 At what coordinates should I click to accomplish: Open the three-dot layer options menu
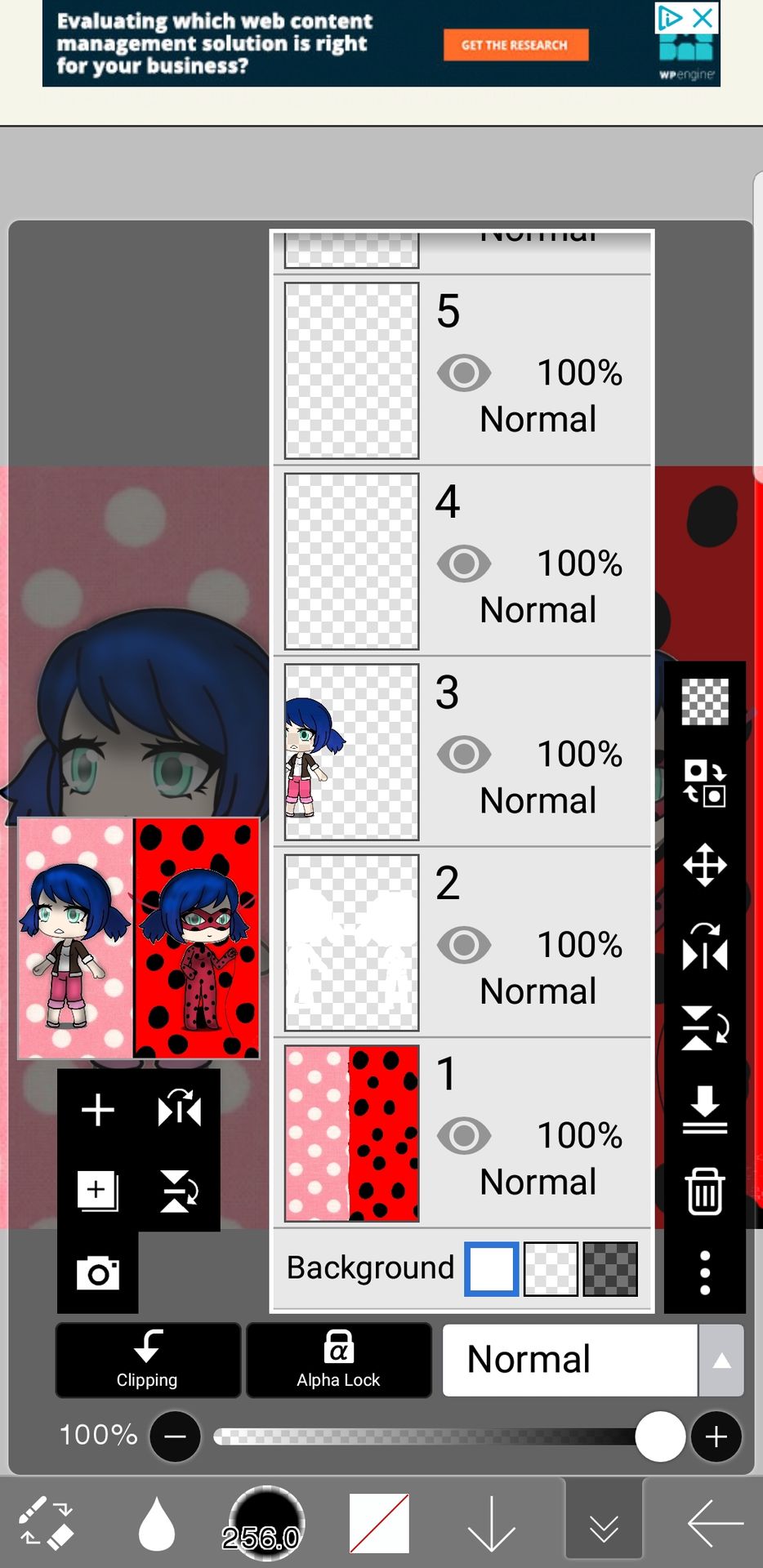(704, 1272)
